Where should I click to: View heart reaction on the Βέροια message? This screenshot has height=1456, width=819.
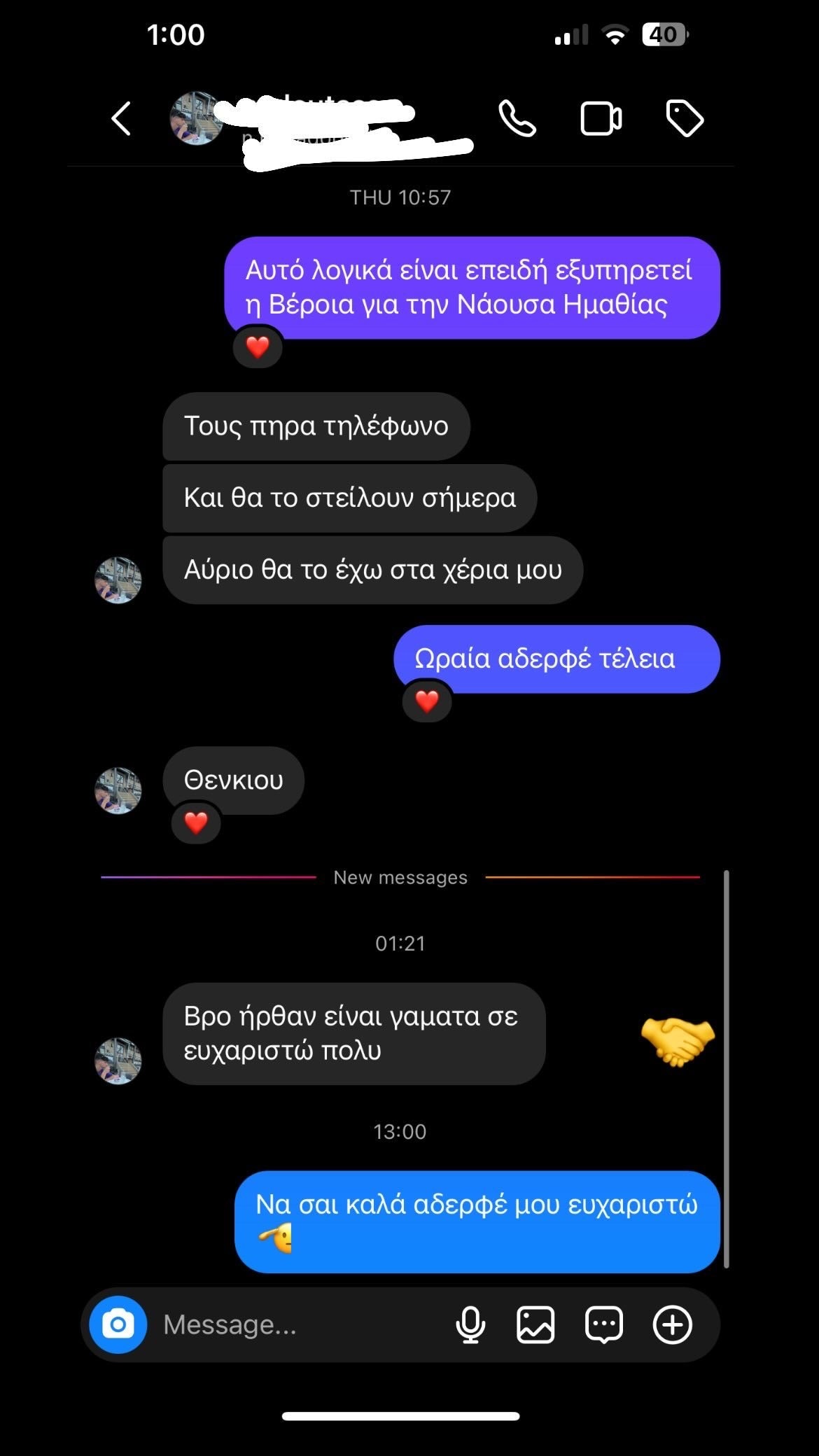258,346
